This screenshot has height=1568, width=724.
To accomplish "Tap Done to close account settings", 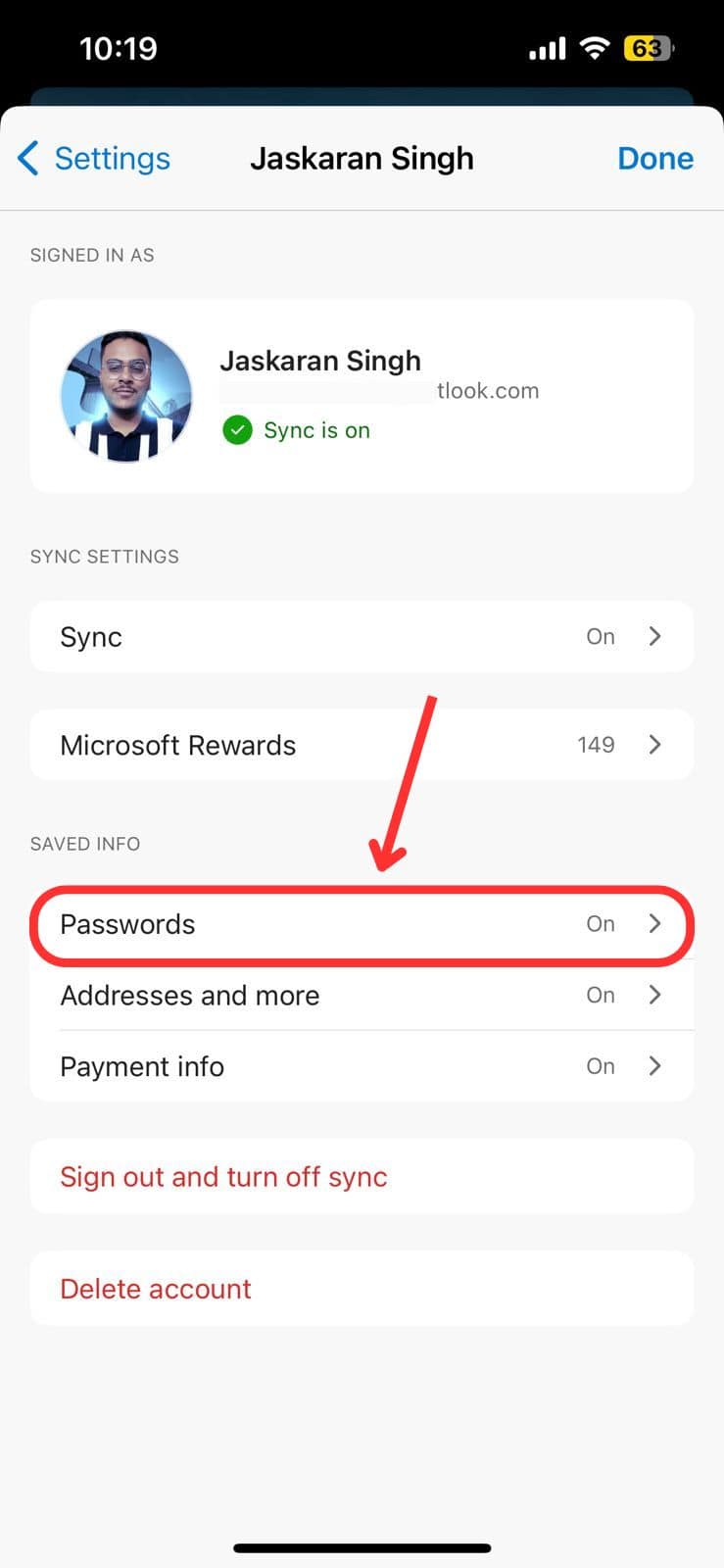I will click(654, 159).
